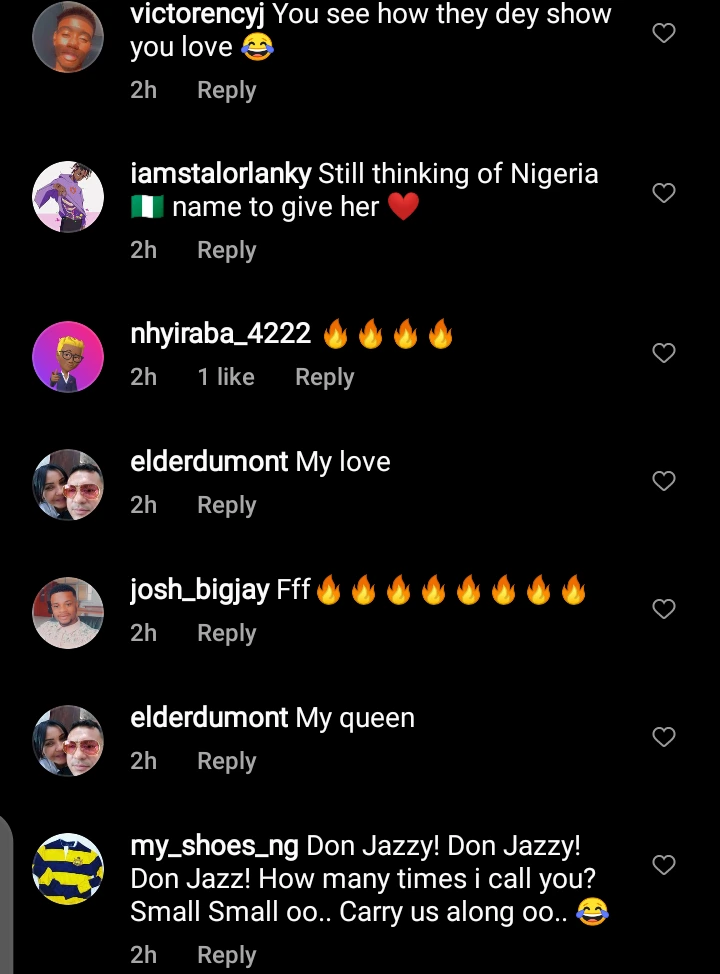The image size is (720, 974).
Task: Open iamstalorlanky's profile picture
Action: pyautogui.click(x=68, y=197)
